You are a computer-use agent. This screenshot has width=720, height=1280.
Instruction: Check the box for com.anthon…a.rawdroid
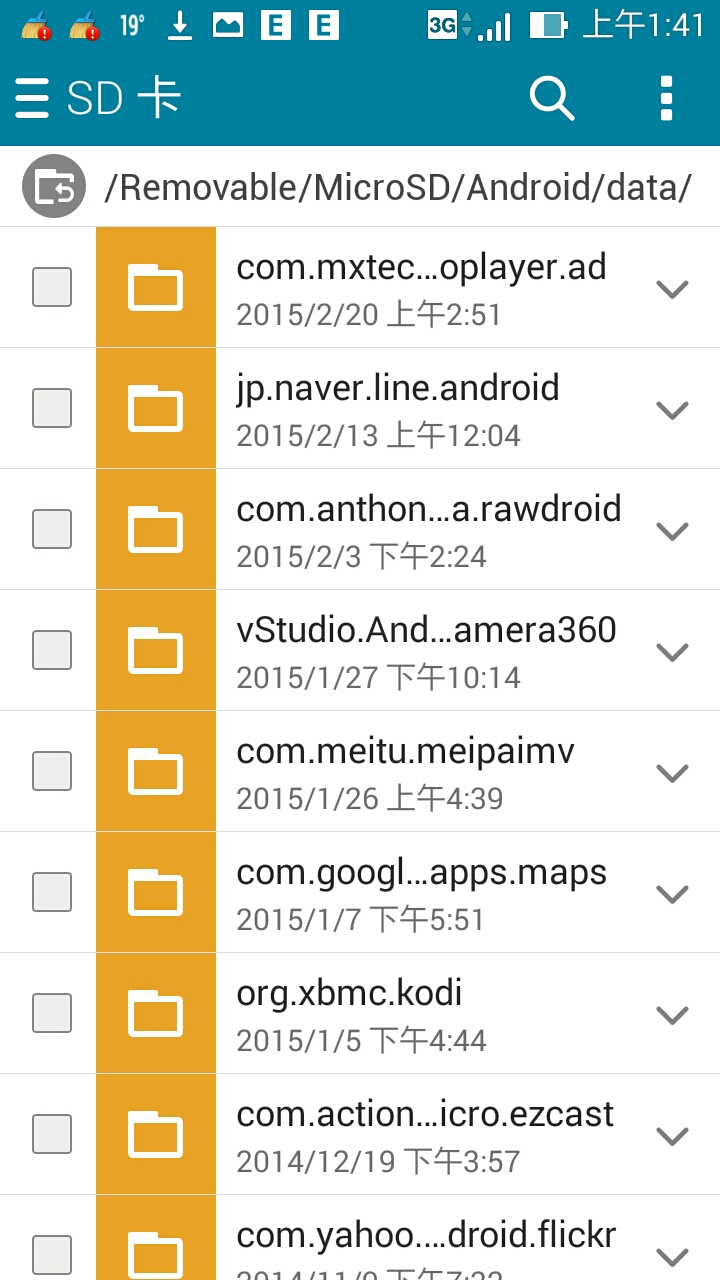[x=52, y=529]
